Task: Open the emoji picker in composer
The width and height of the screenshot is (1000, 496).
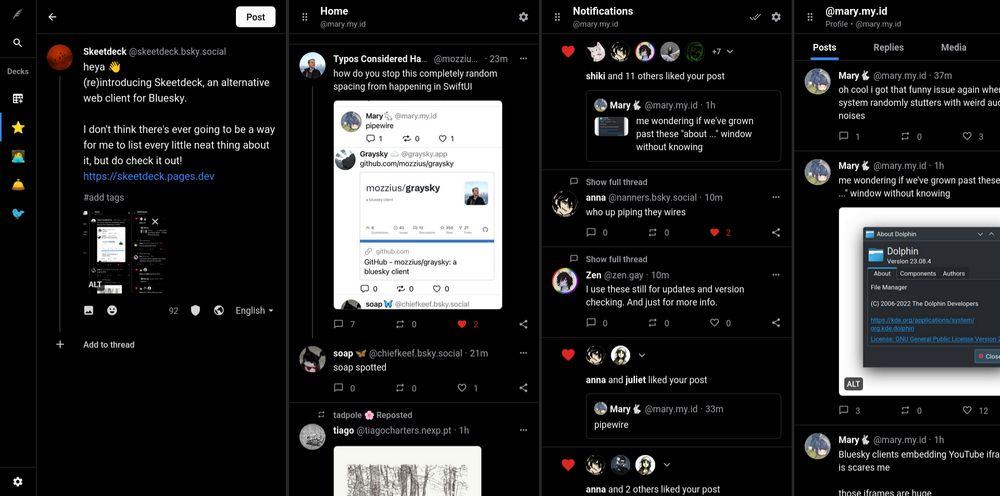Action: pos(112,310)
